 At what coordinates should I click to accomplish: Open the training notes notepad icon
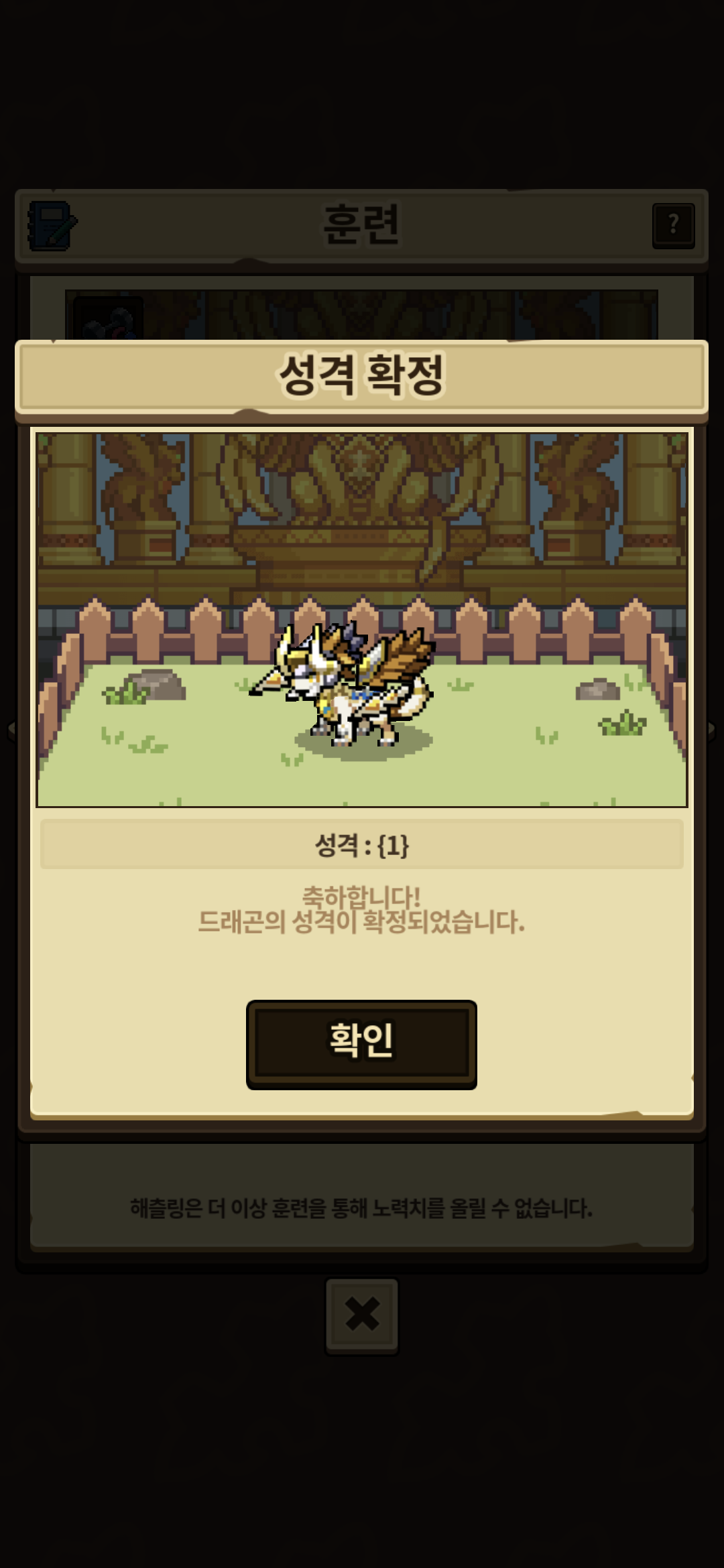52,225
